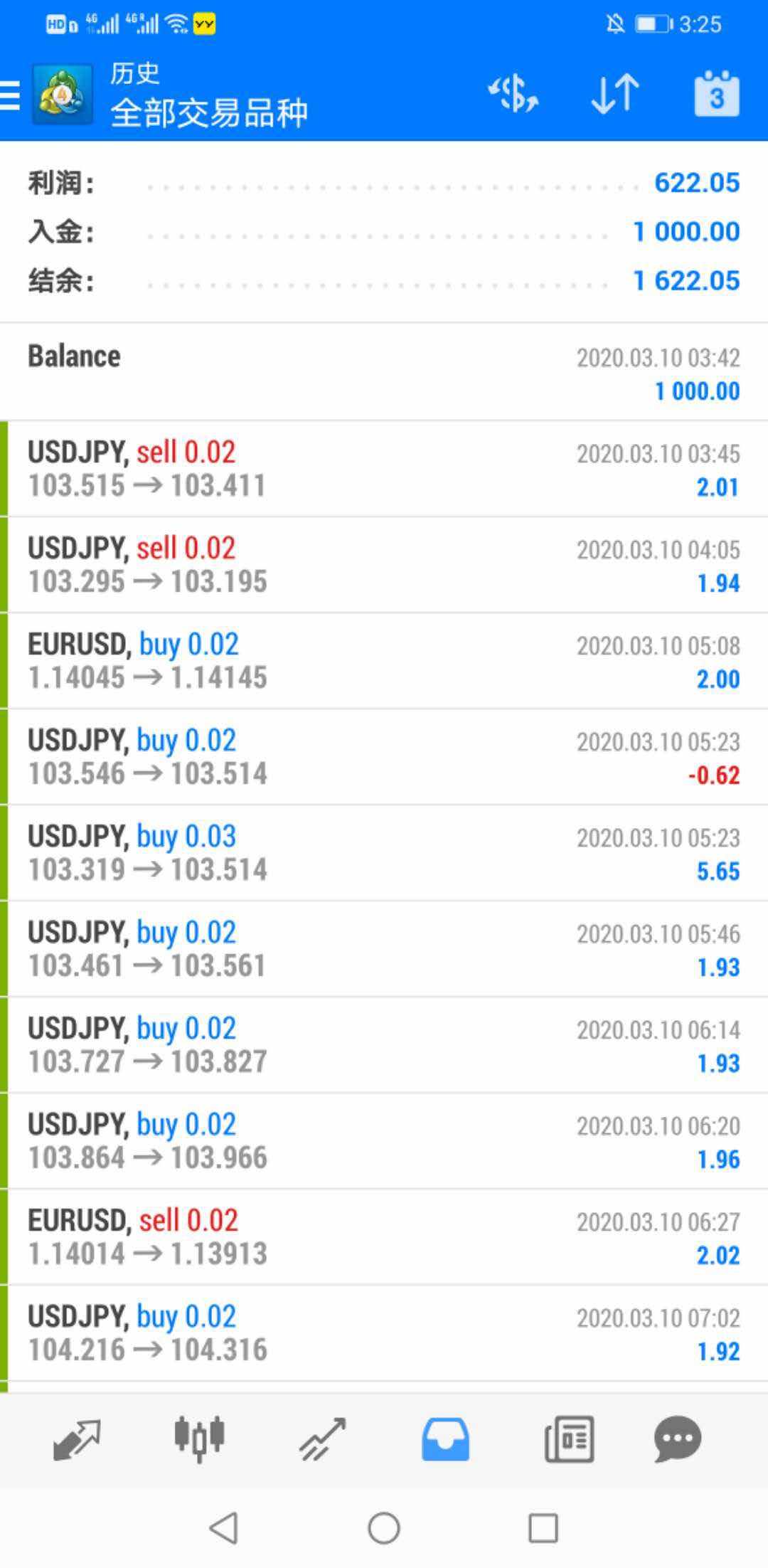Open EURUSD buy trade closed at 05:08
The width and height of the screenshot is (768, 1568).
384,661
